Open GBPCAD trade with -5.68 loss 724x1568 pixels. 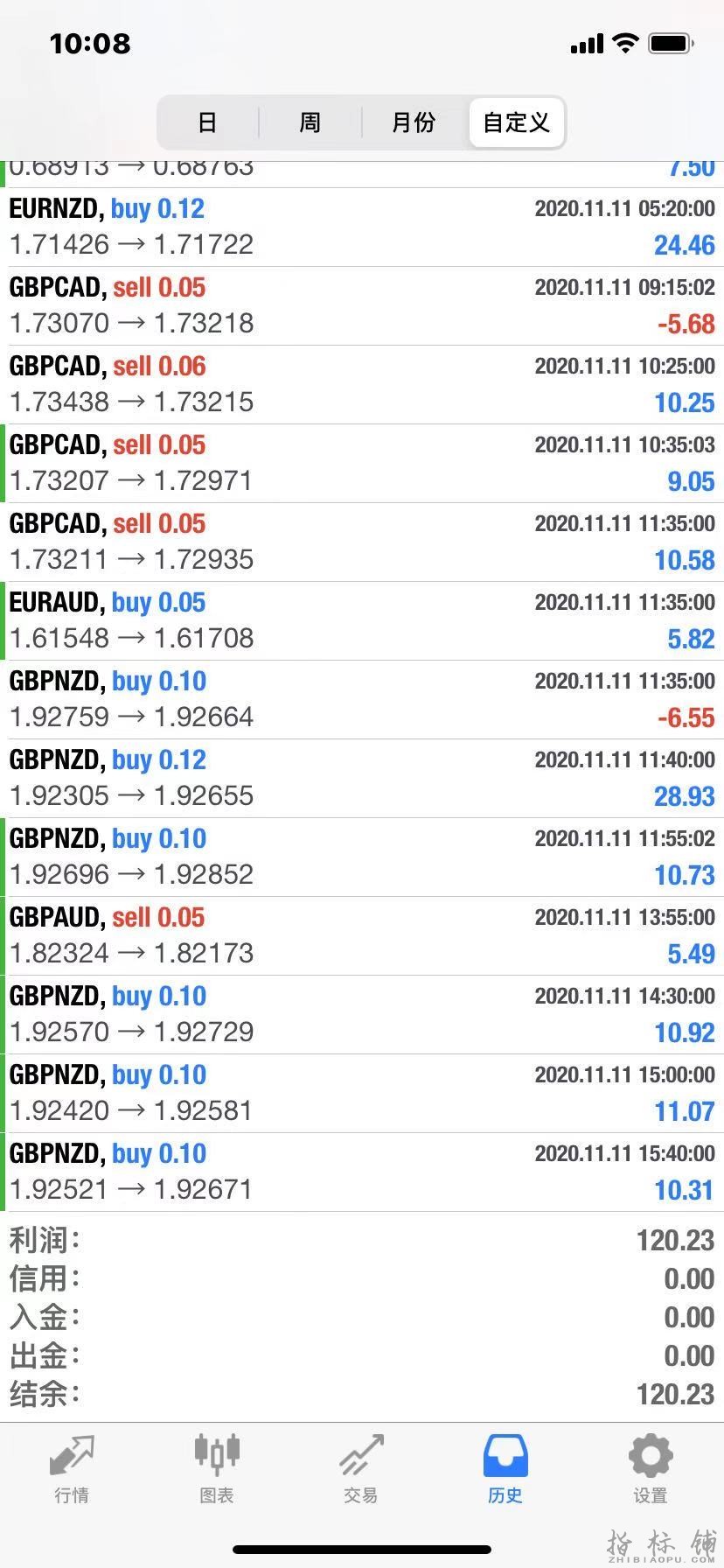click(362, 305)
